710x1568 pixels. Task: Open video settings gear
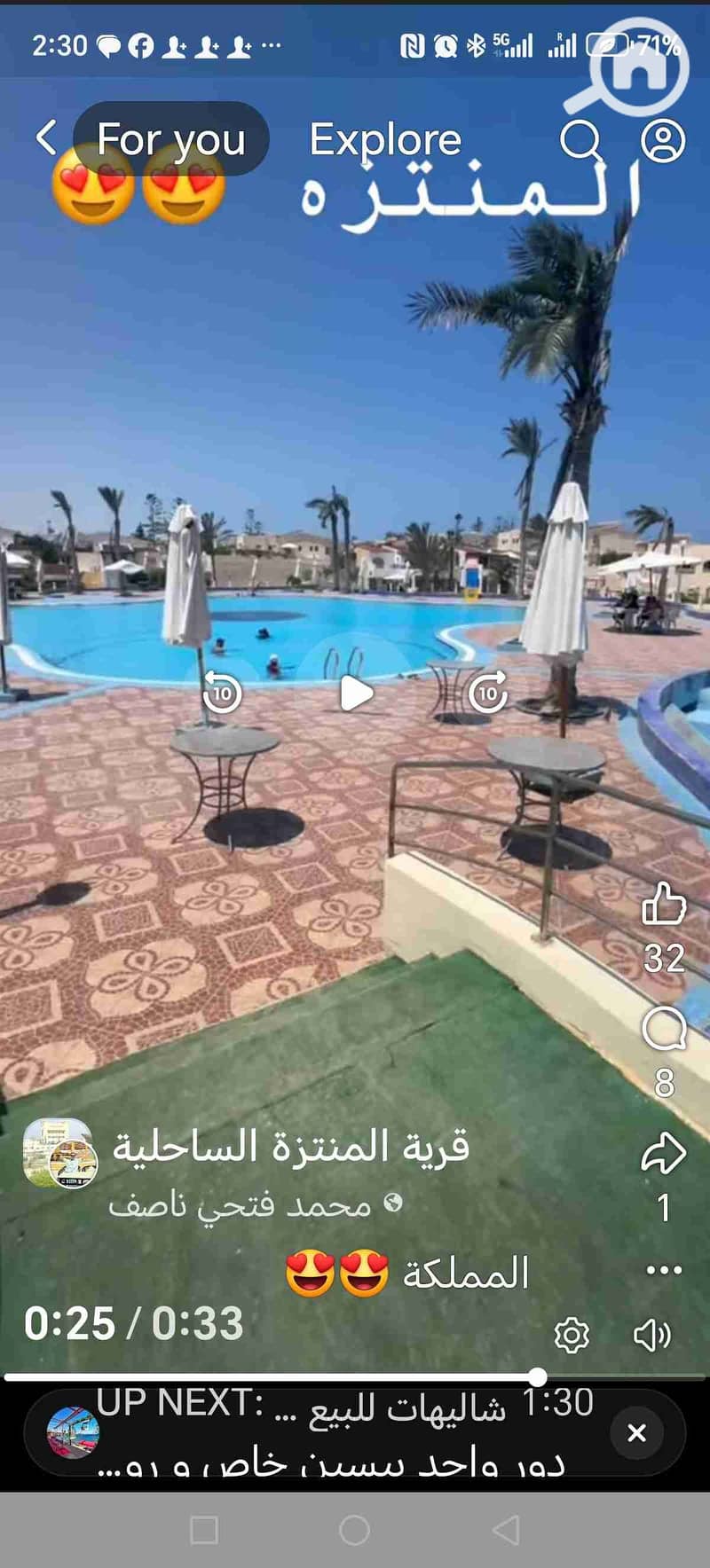click(572, 1335)
